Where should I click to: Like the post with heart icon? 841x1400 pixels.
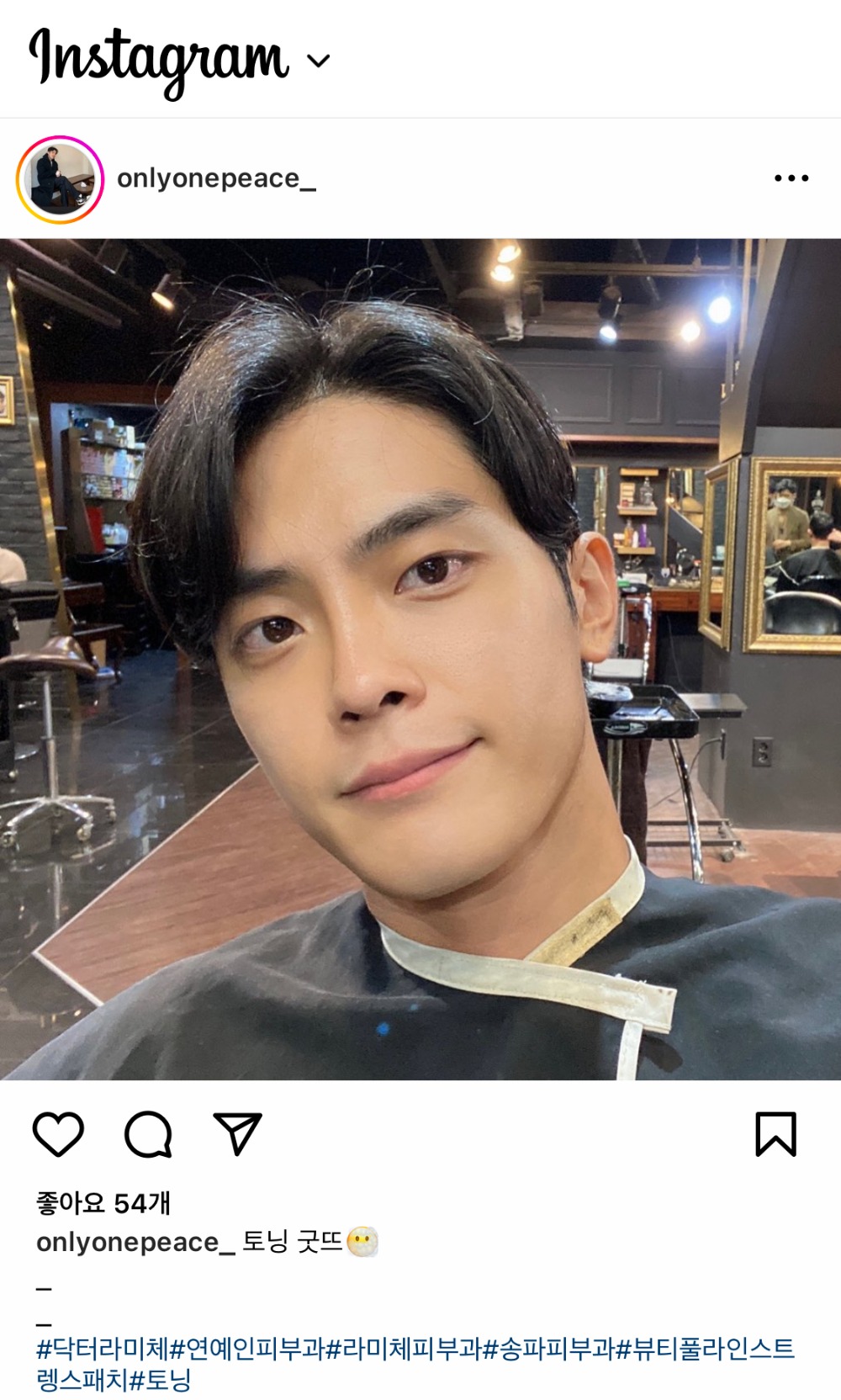(58, 1134)
